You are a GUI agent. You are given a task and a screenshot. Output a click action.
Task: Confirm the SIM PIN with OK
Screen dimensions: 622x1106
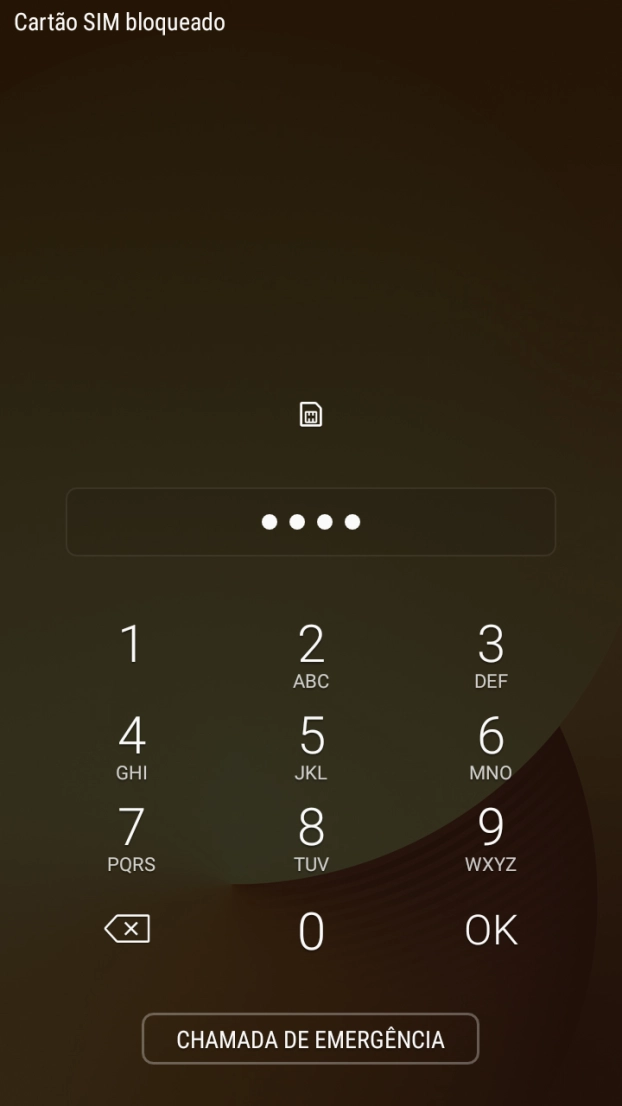tap(491, 930)
